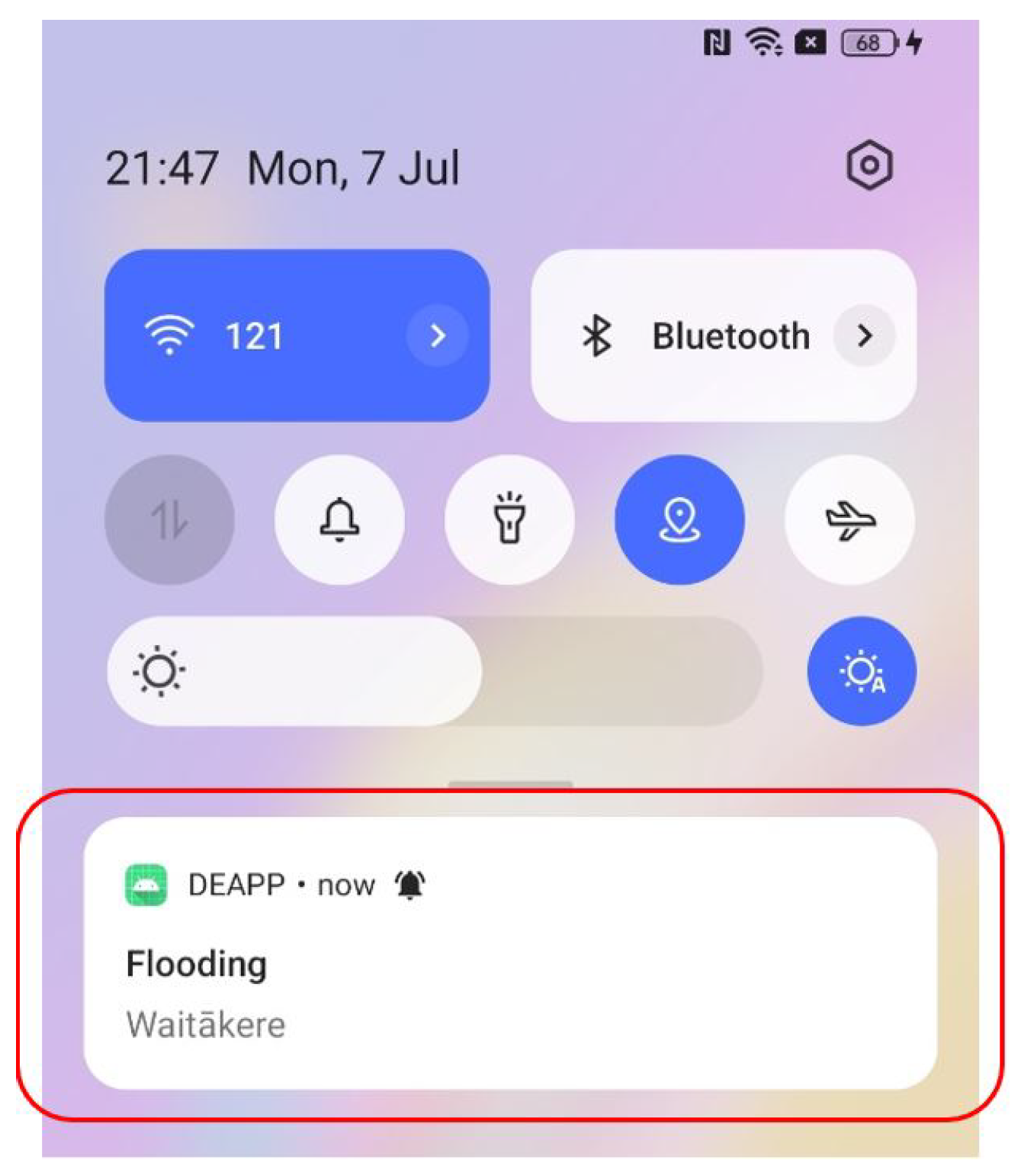Viewport: 1021px width, 1176px height.
Task: Disable the location toggle
Action: tap(679, 520)
